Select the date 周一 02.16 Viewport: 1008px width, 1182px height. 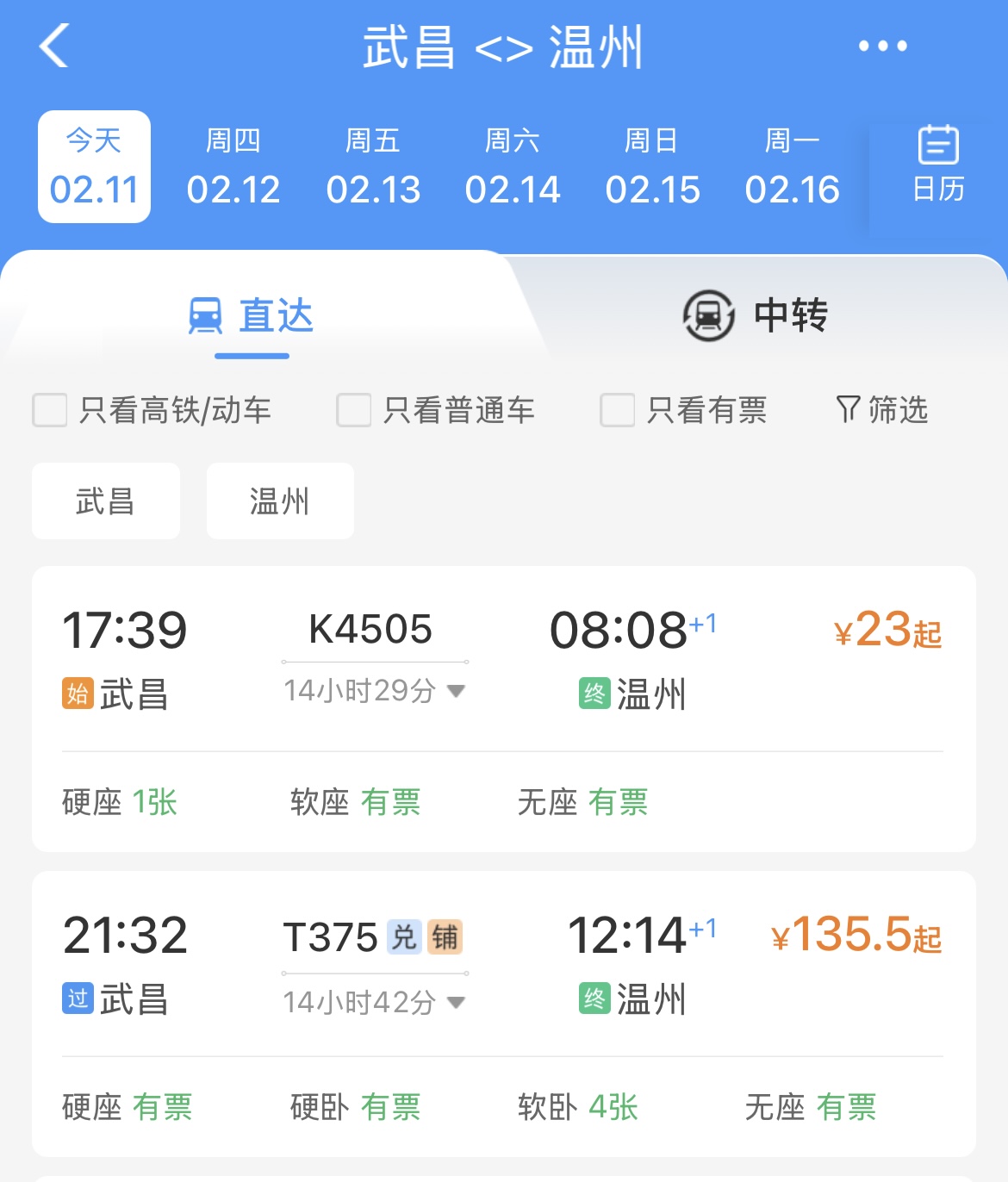pos(792,167)
